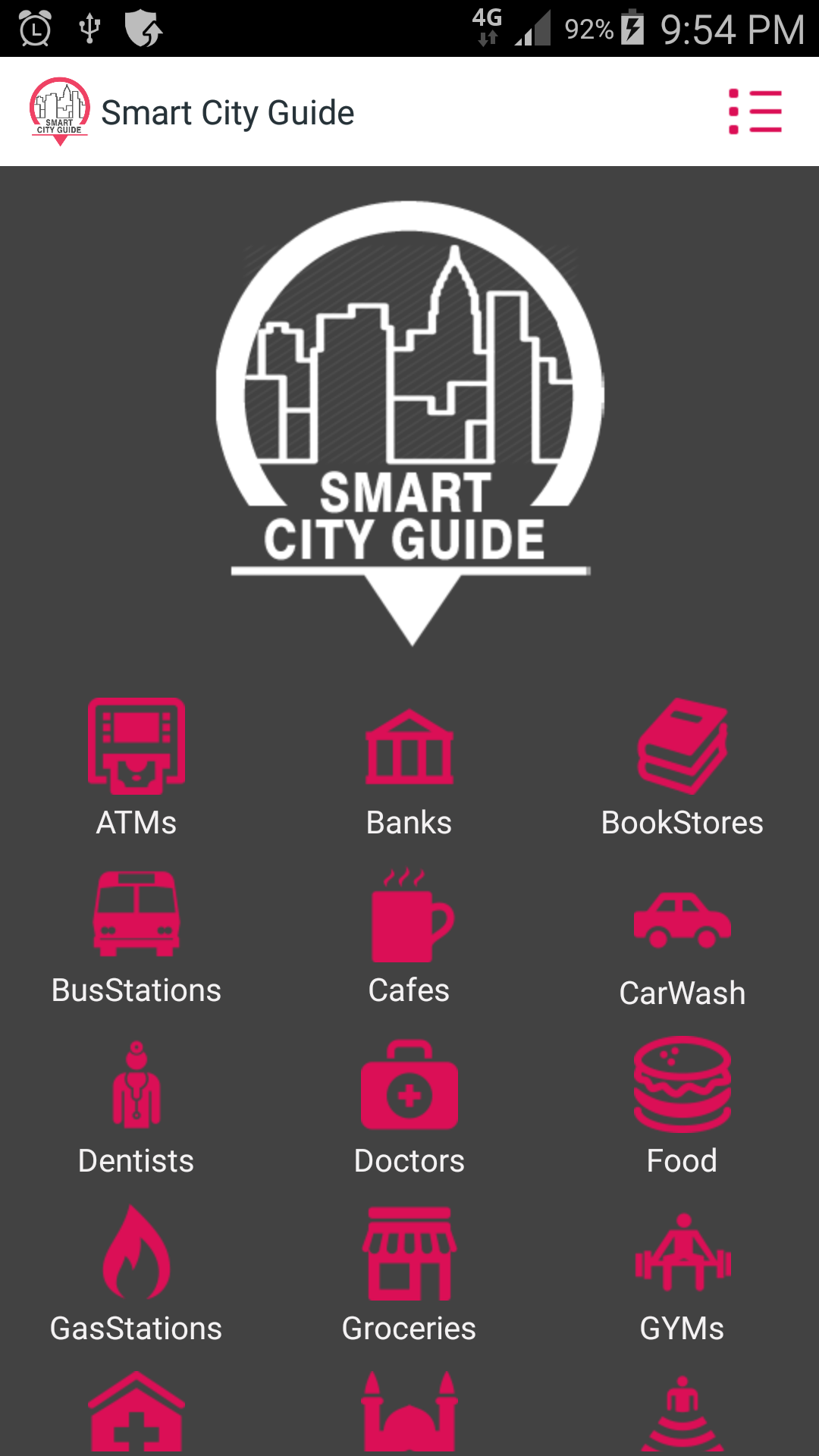This screenshot has width=819, height=1456.
Task: Tap the Smart City Guide title text
Action: point(227,111)
